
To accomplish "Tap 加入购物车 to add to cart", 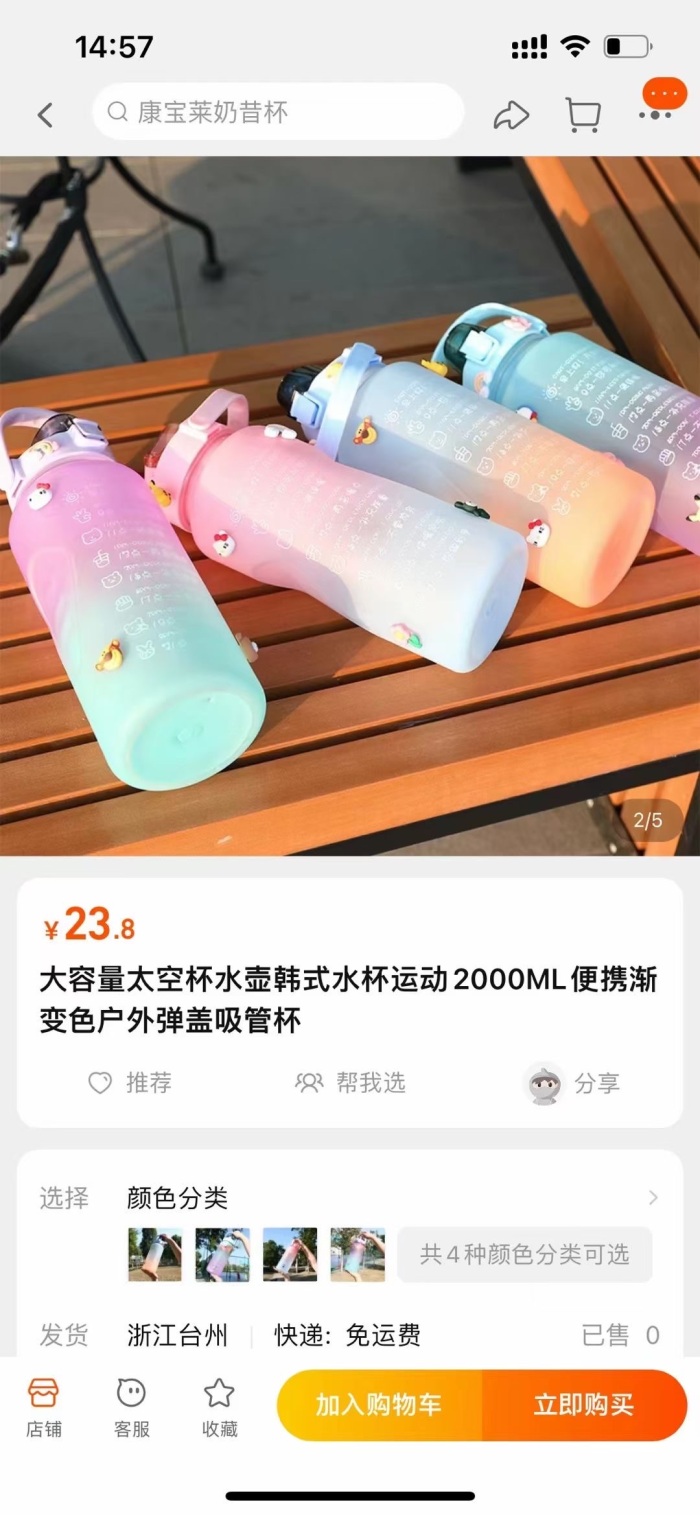I will coord(379,1405).
